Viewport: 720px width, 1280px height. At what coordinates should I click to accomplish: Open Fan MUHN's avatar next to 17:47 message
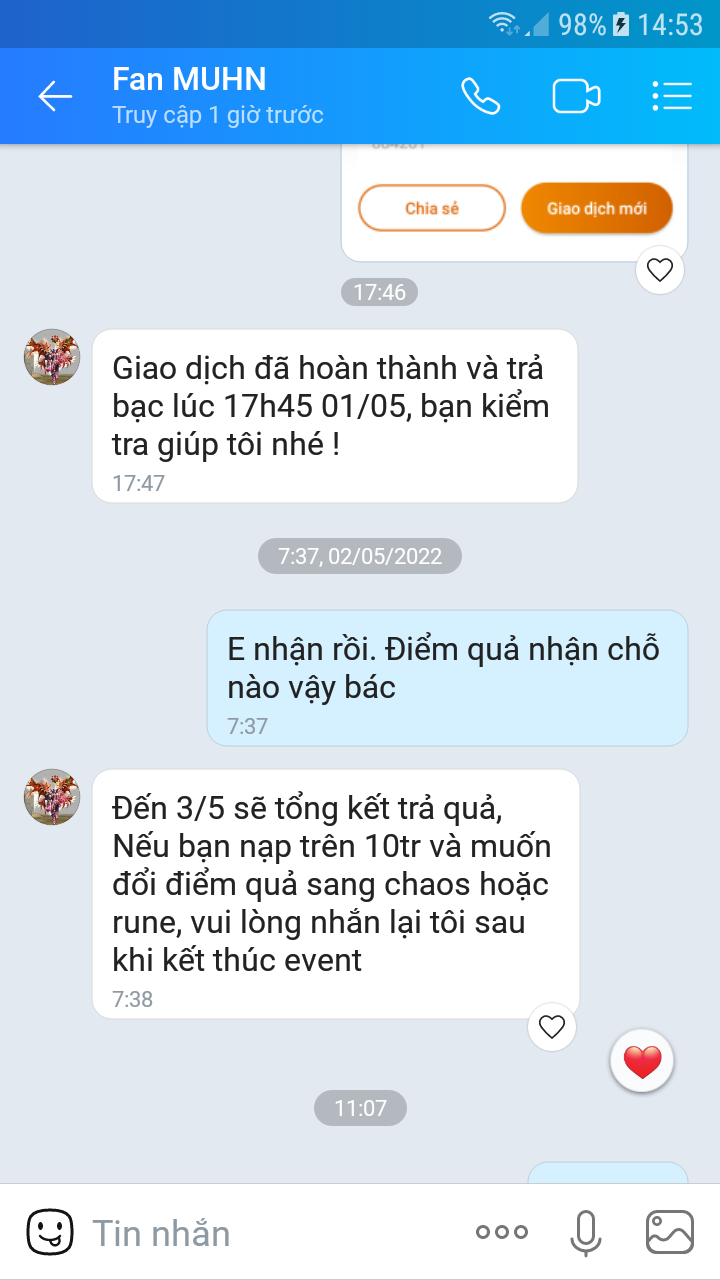click(51, 357)
